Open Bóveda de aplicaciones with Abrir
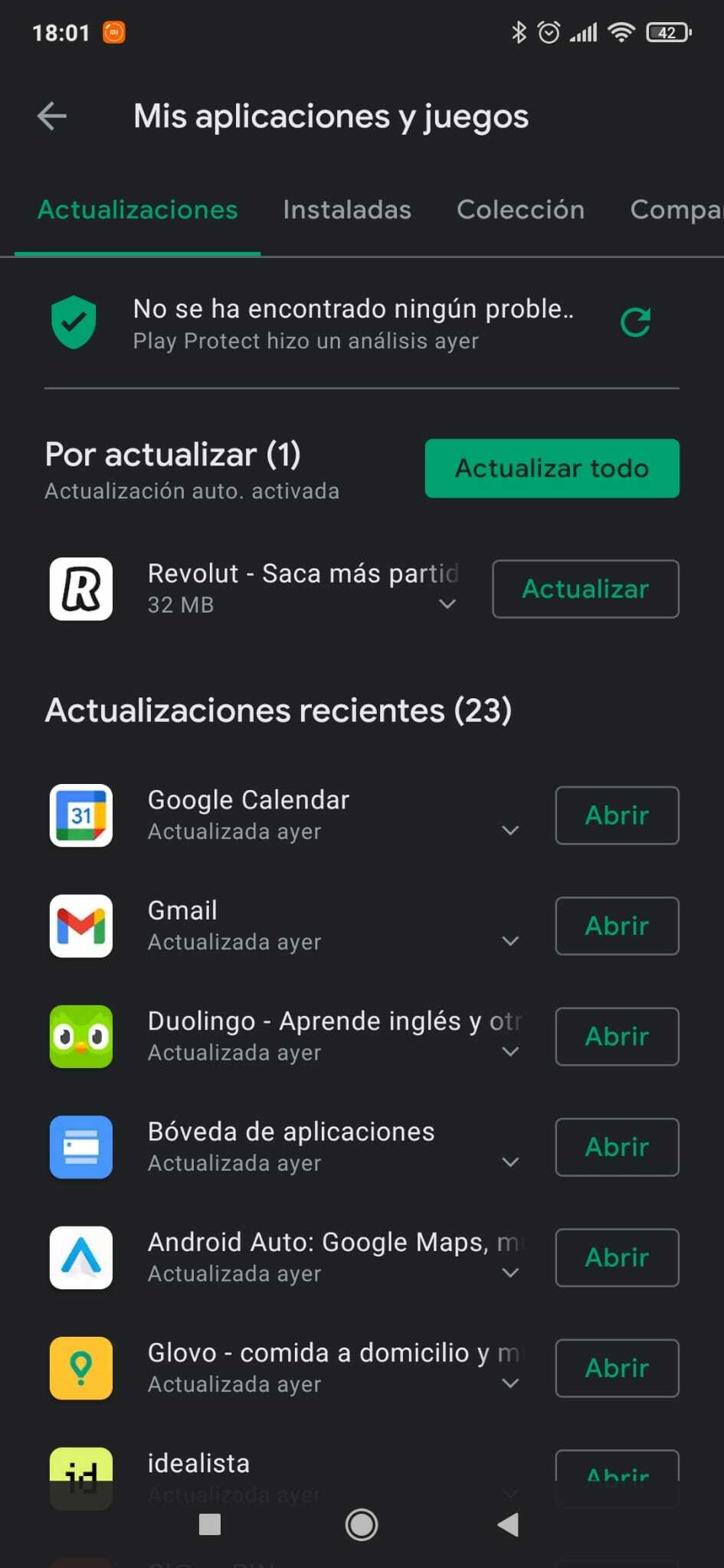Screen dimensions: 724x1568 pyautogui.click(x=617, y=1147)
